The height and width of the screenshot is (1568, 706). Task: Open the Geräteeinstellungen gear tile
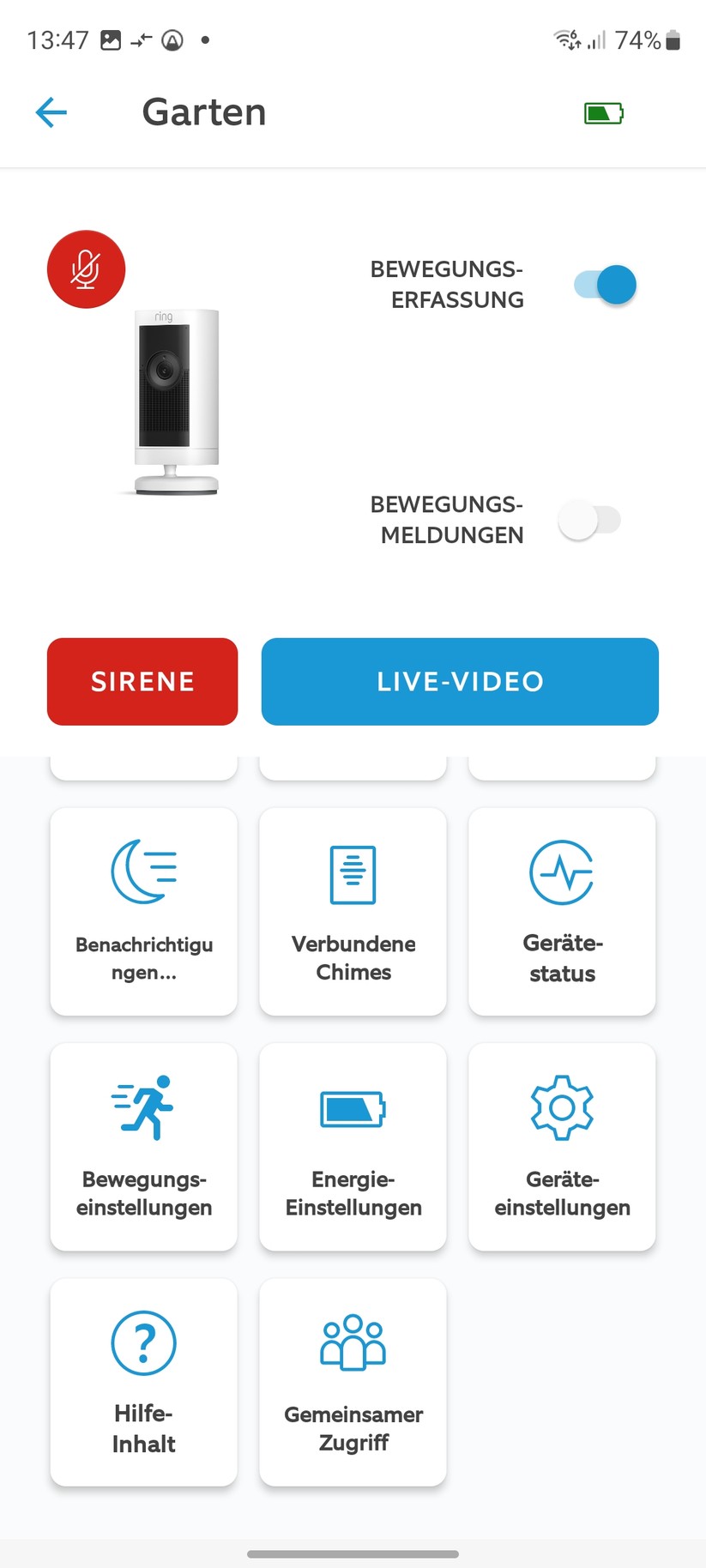coord(561,1147)
